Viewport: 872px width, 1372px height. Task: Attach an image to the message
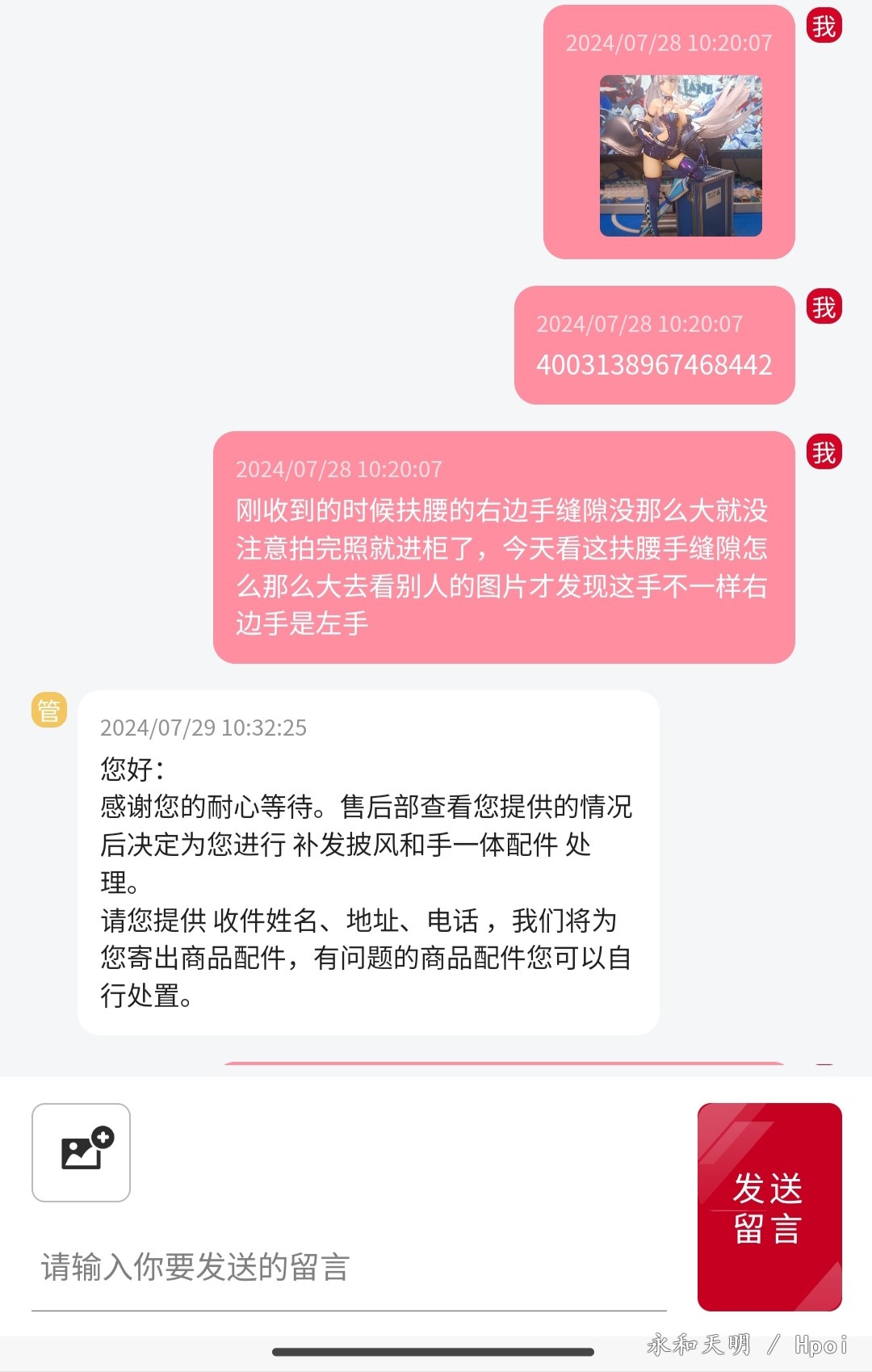pyautogui.click(x=81, y=1152)
